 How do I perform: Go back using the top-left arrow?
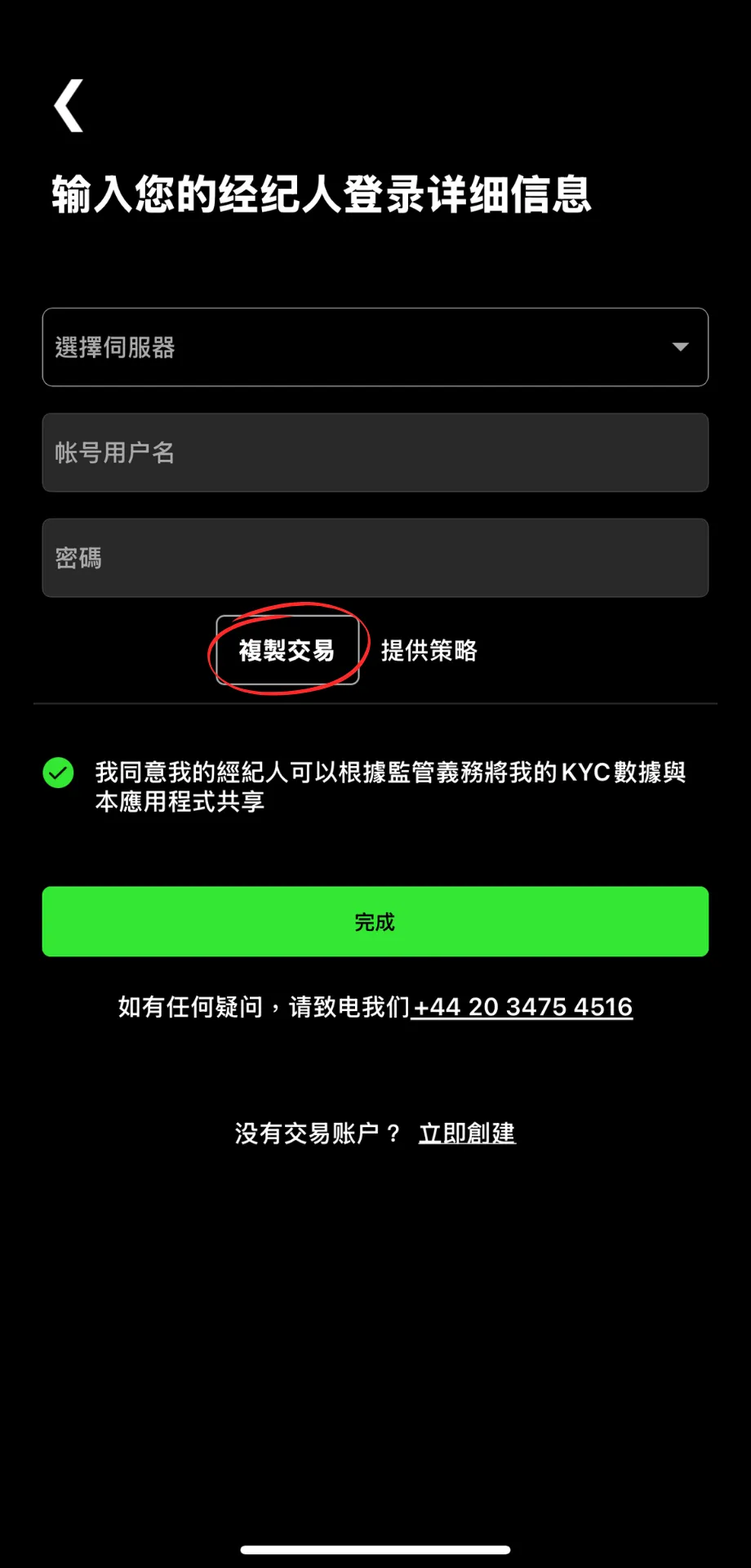pos(69,105)
